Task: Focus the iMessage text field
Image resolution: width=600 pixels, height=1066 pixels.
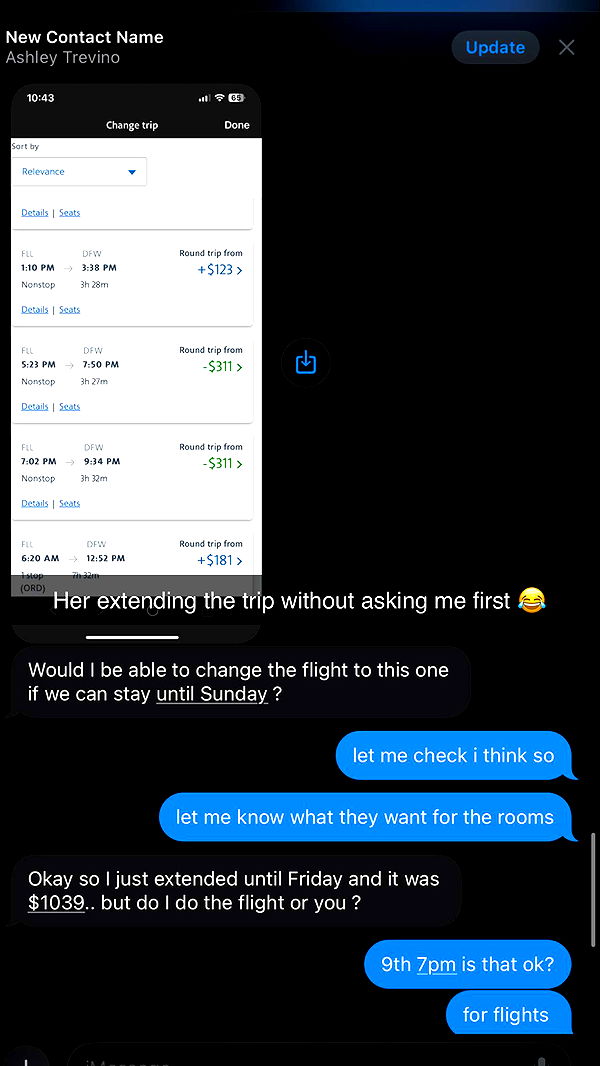Action: (x=300, y=1058)
